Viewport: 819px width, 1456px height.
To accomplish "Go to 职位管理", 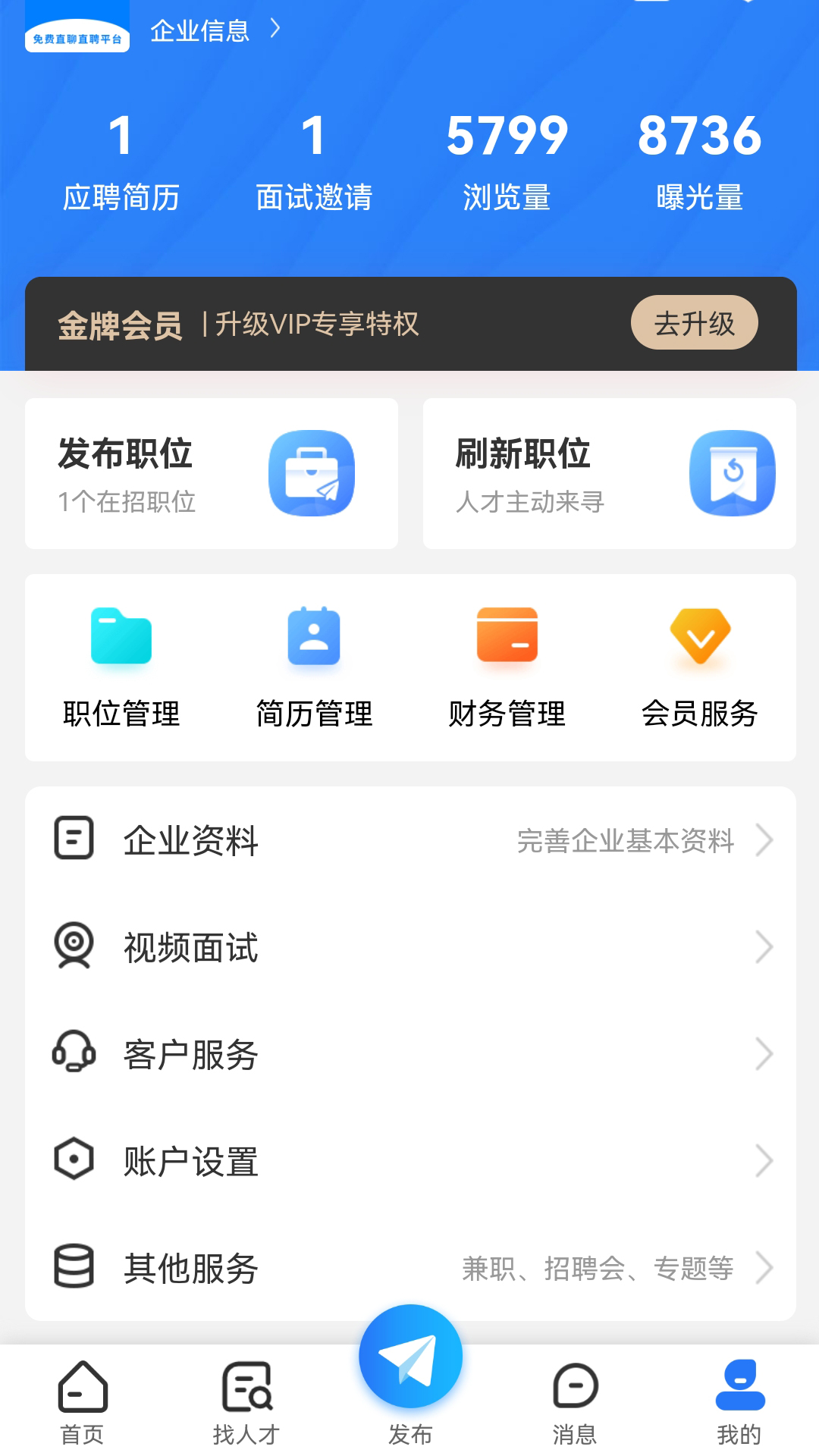I will (121, 667).
